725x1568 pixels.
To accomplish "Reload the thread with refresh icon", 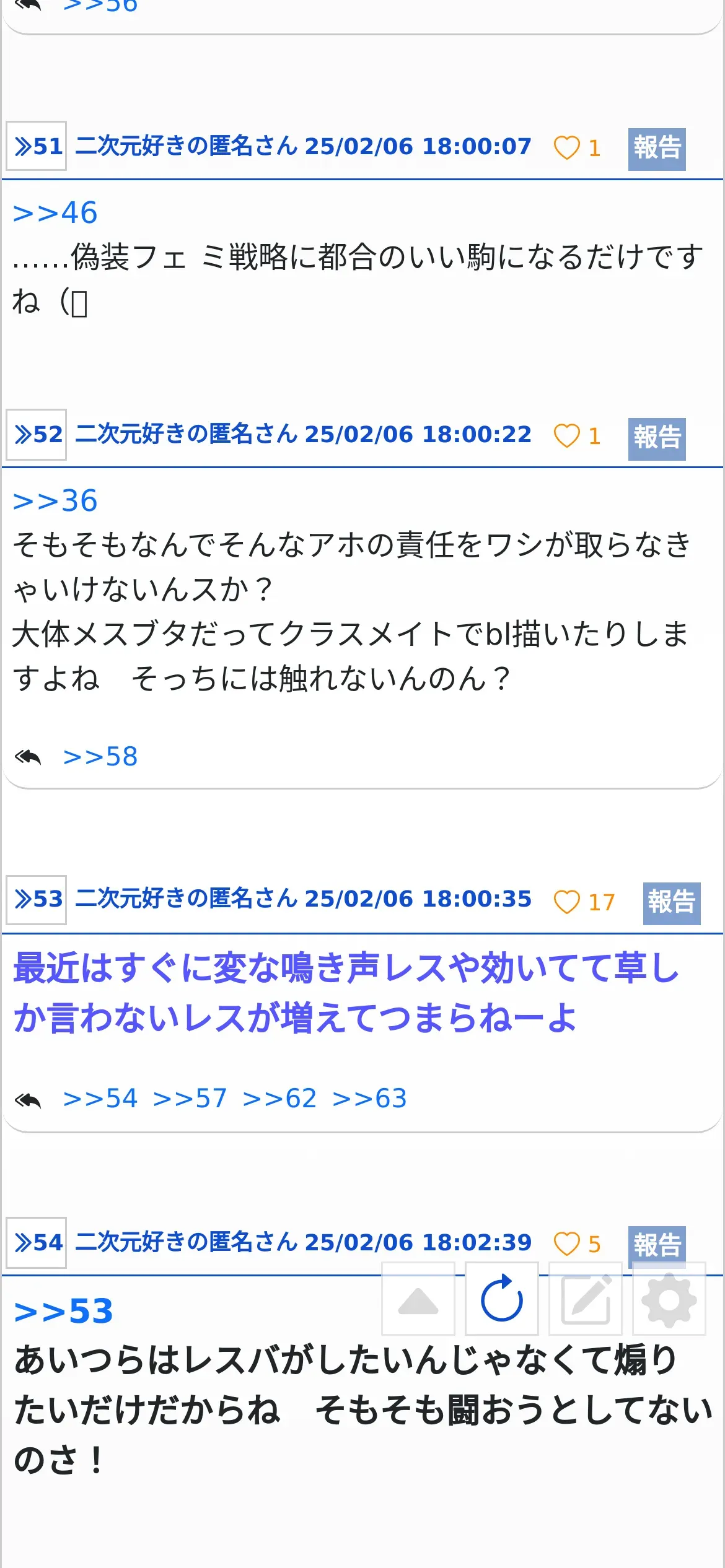I will click(502, 1299).
